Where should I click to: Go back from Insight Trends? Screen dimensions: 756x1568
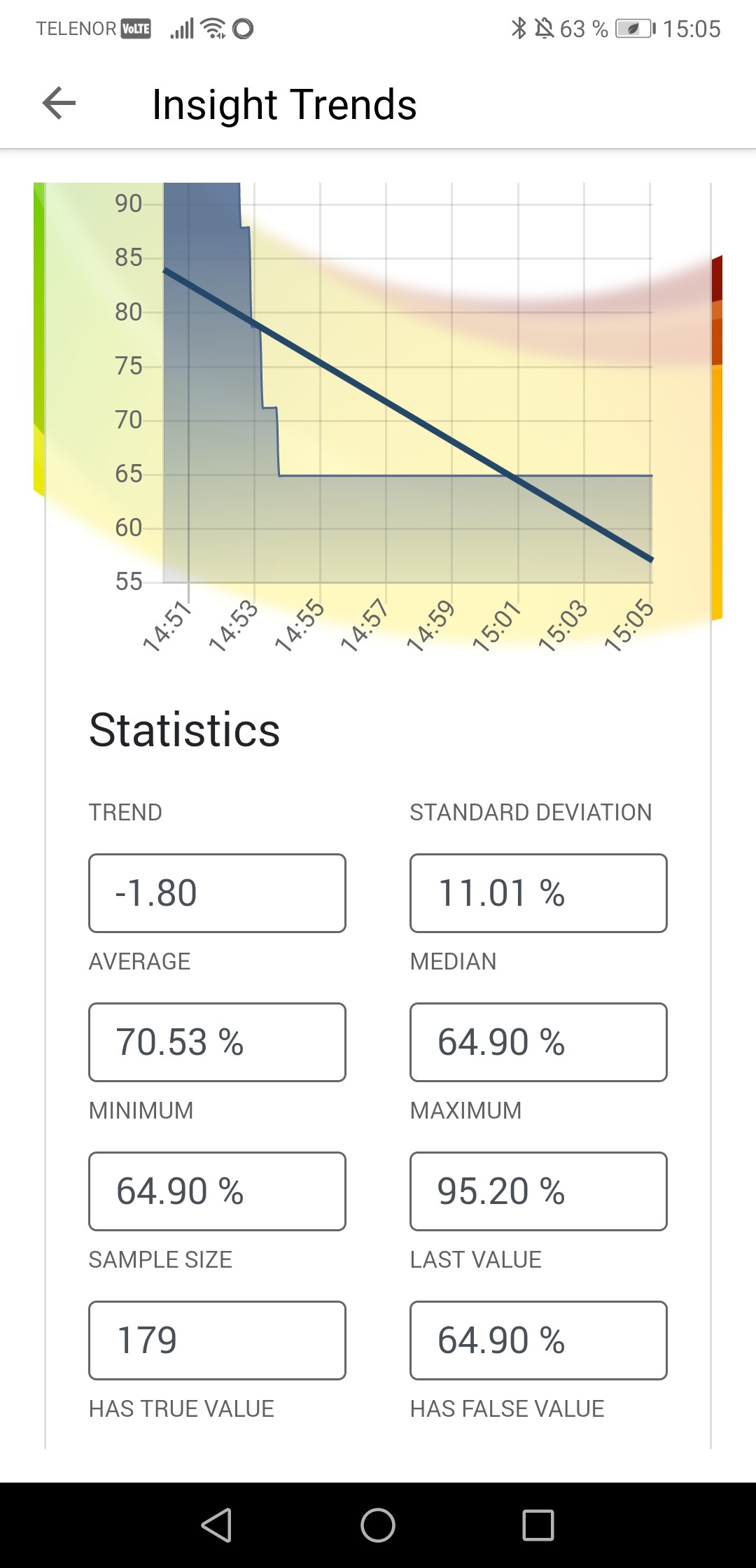[59, 104]
